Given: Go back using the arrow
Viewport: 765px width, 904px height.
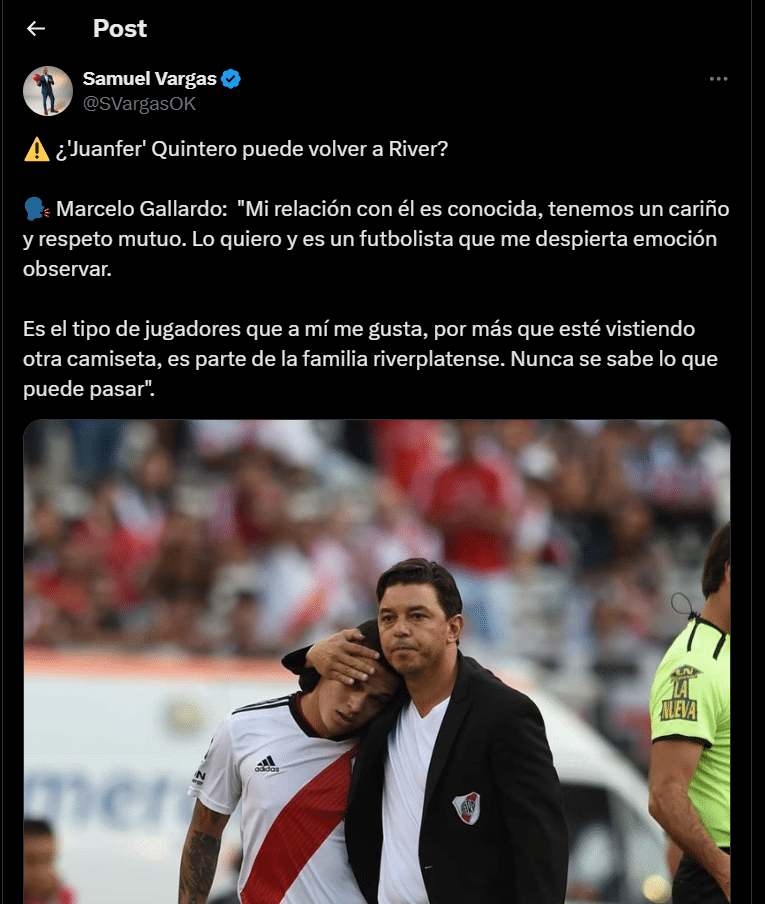Looking at the screenshot, I should coord(36,29).
